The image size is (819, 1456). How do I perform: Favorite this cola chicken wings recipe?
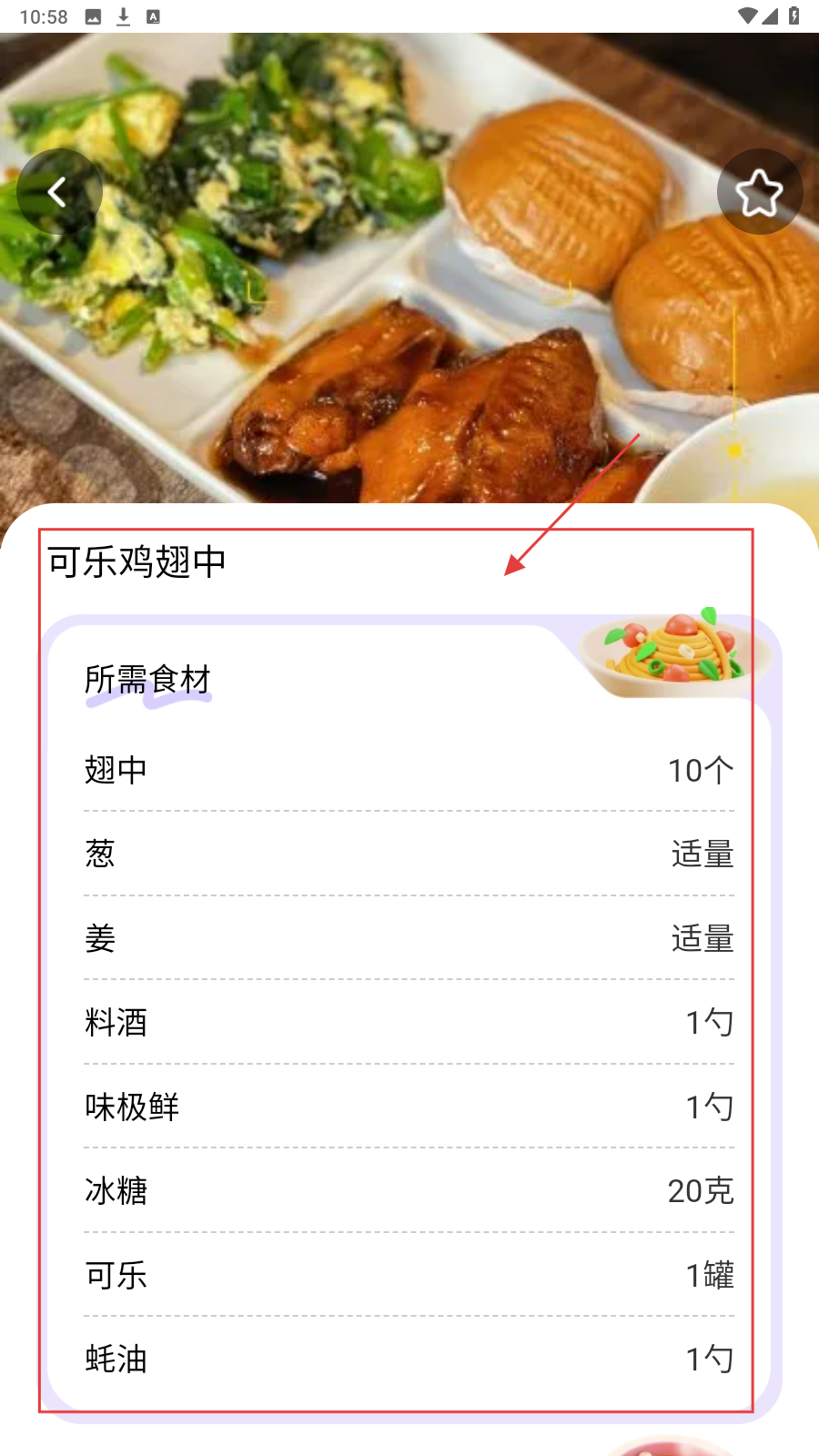click(759, 192)
